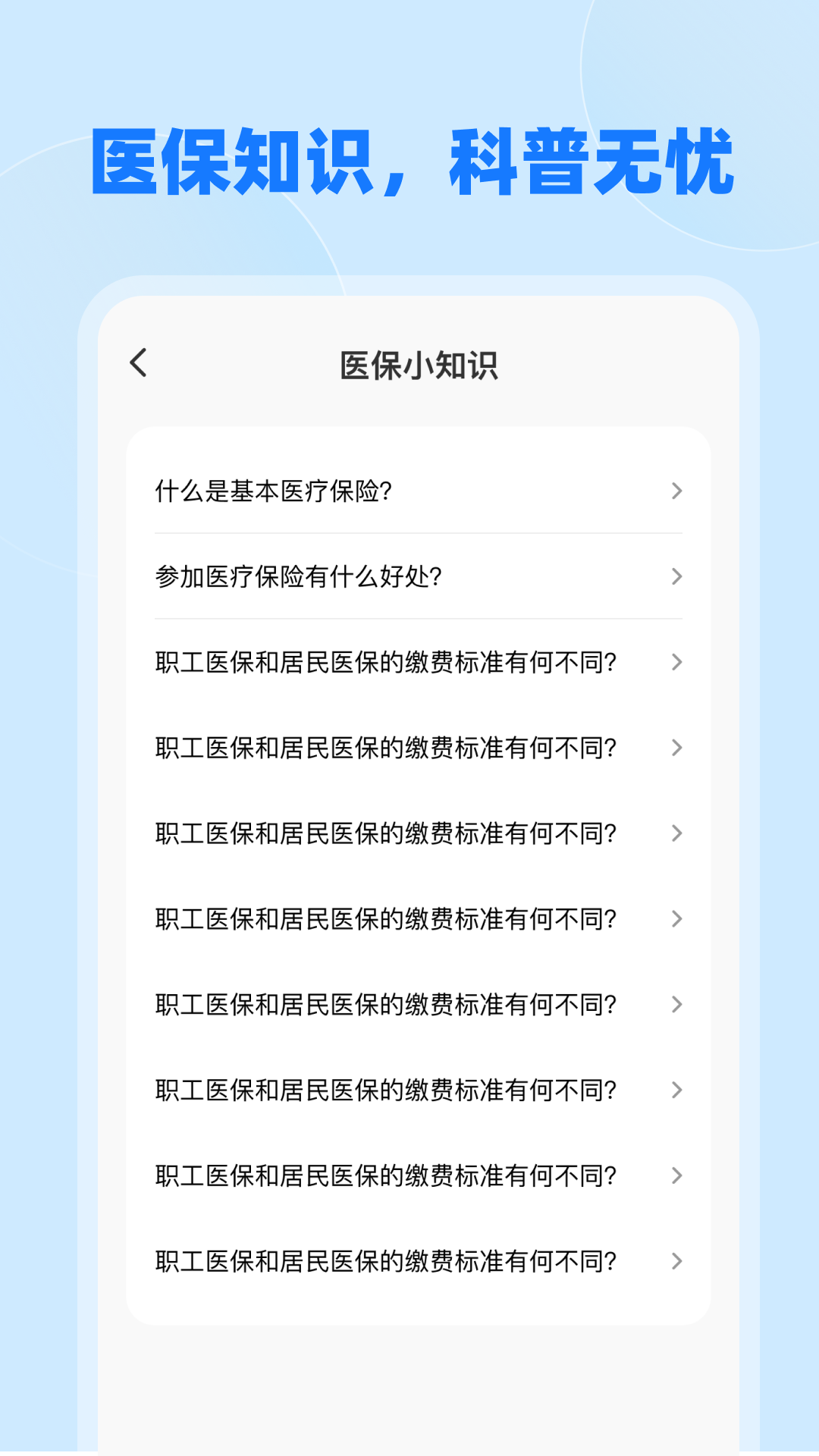Open the fifth 缴费标准 question item
The height and width of the screenshot is (1456, 819).
385,833
